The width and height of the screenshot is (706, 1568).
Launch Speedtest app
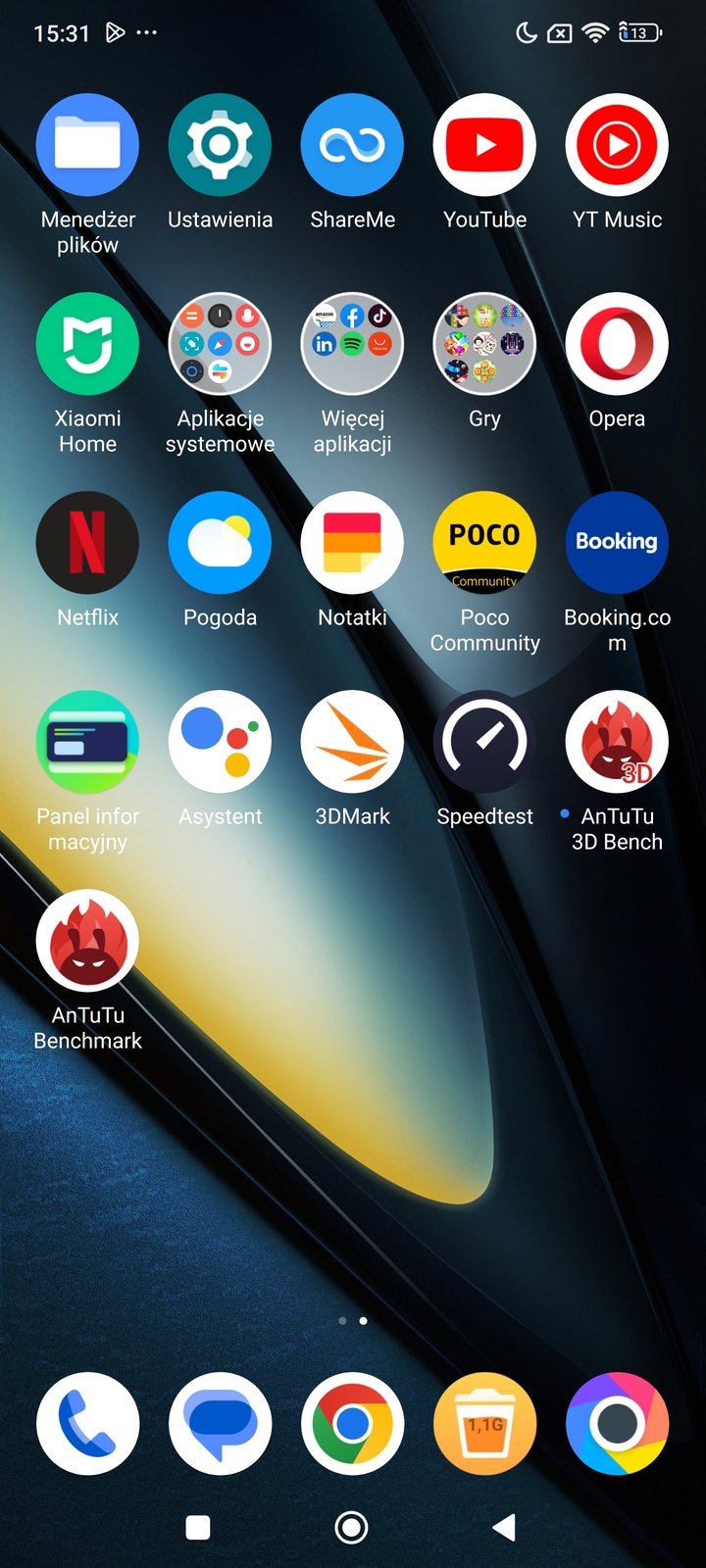tap(484, 742)
